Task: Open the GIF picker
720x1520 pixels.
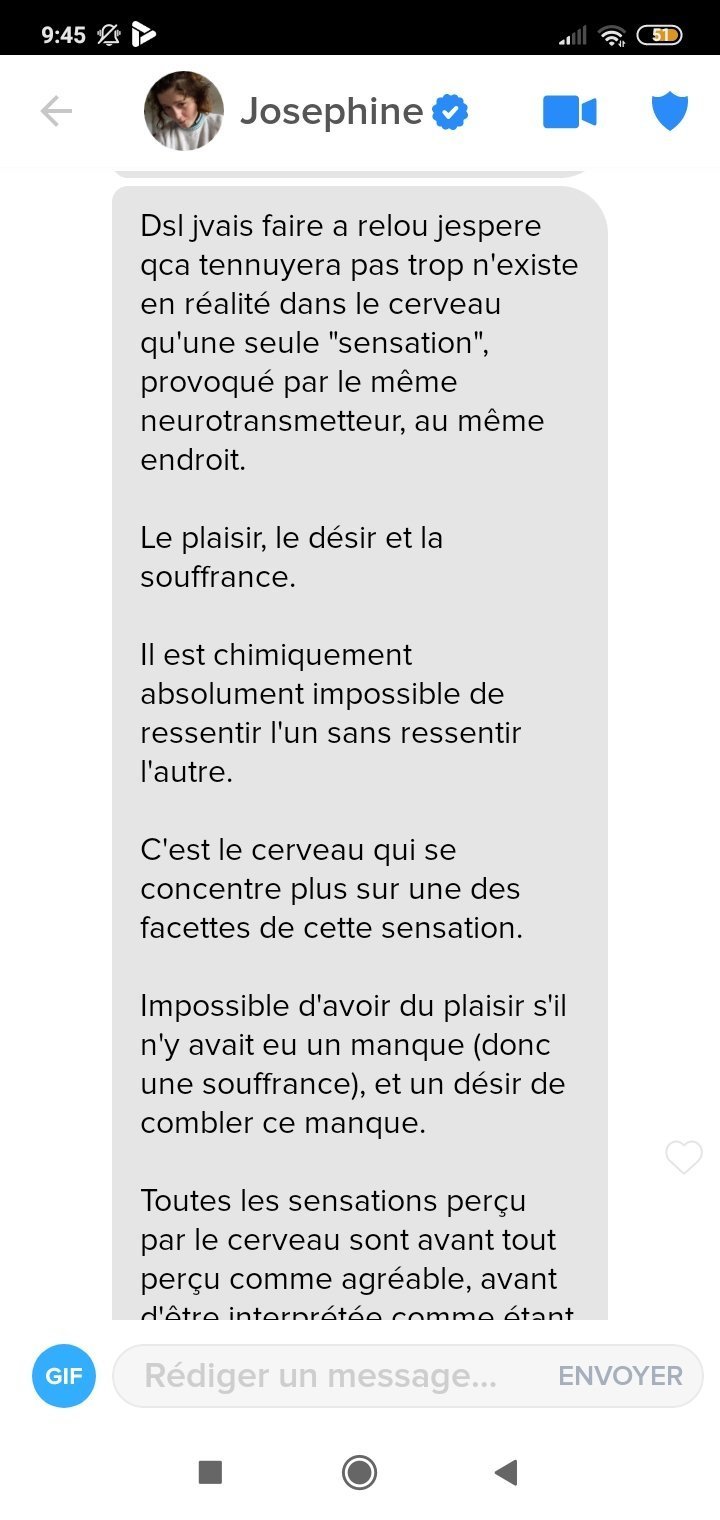Action: pyautogui.click(x=64, y=1375)
